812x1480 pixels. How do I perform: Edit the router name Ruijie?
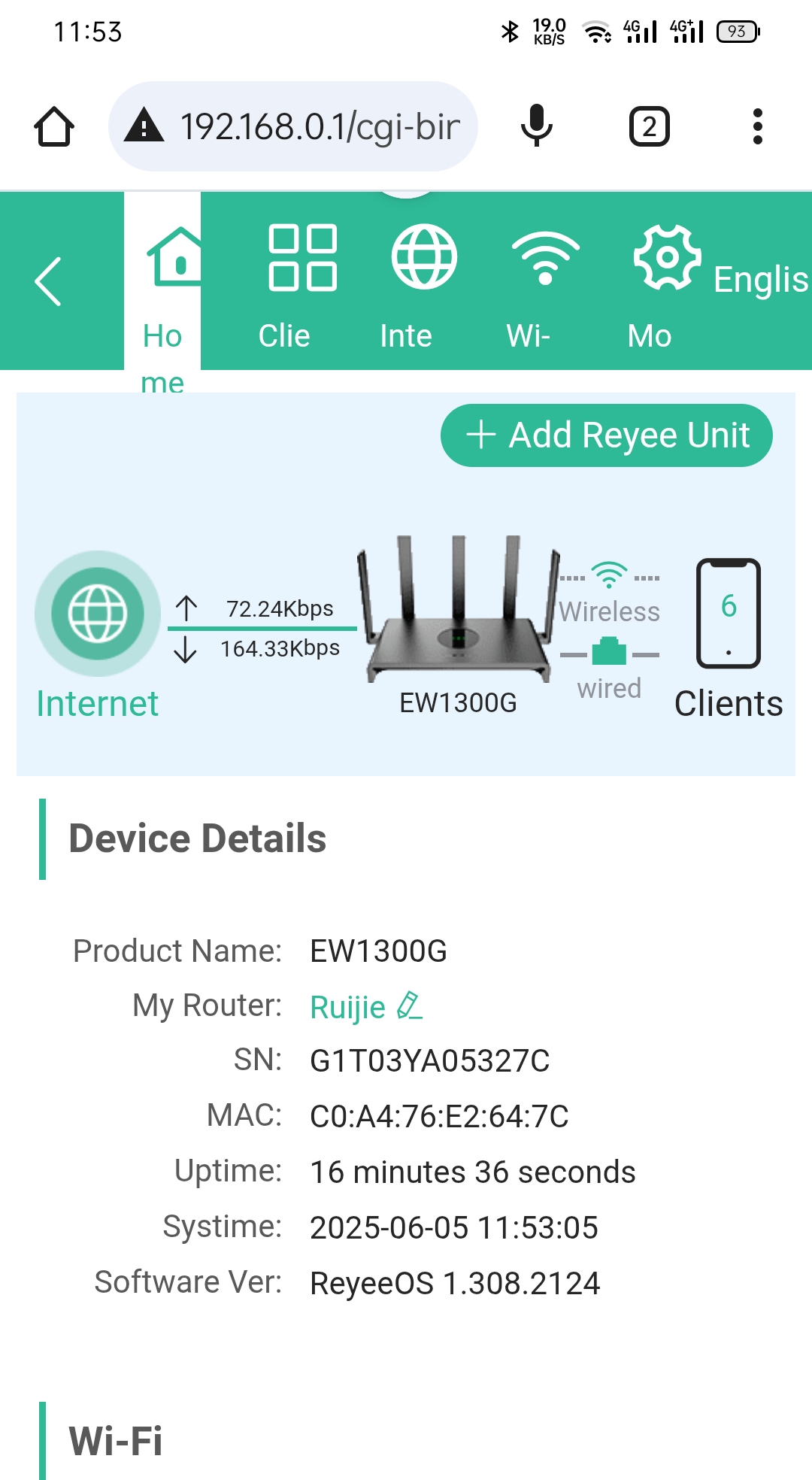(410, 1006)
